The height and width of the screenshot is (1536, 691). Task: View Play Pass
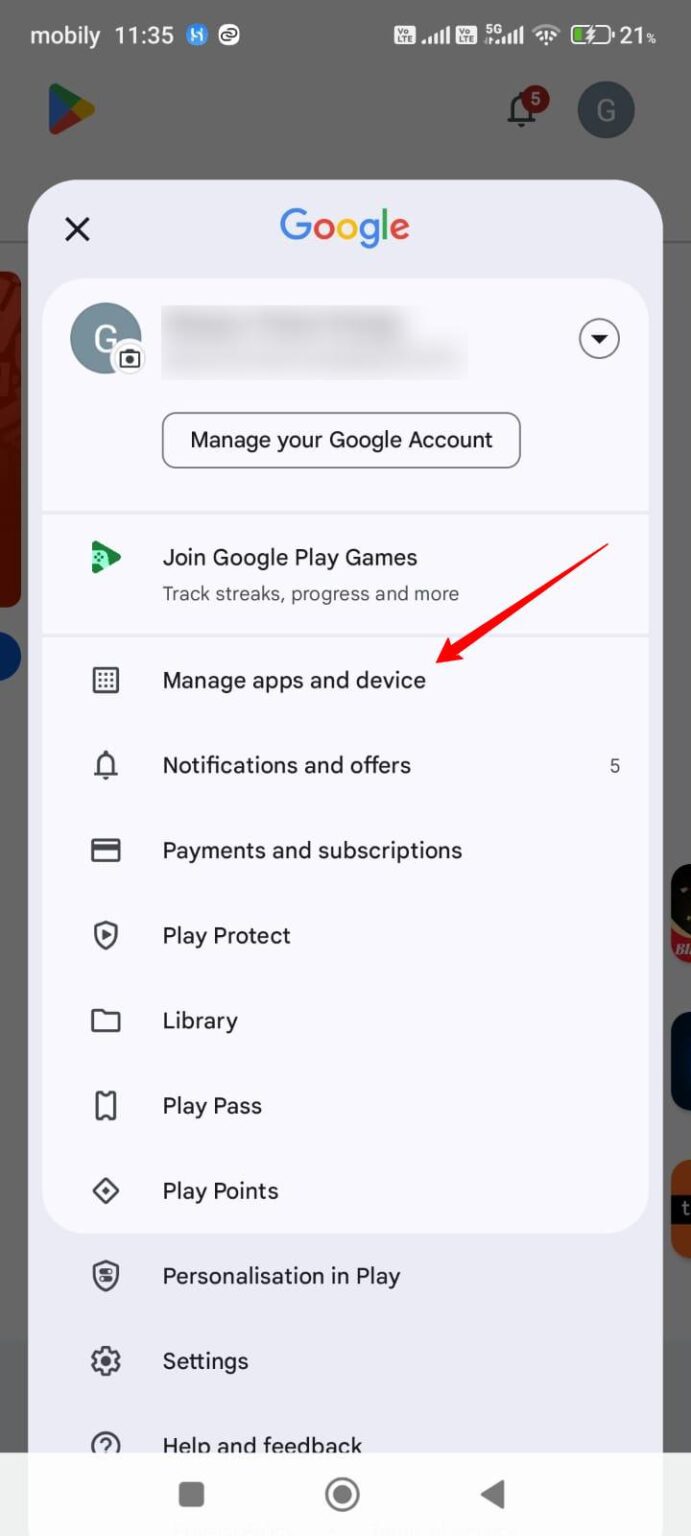212,1105
